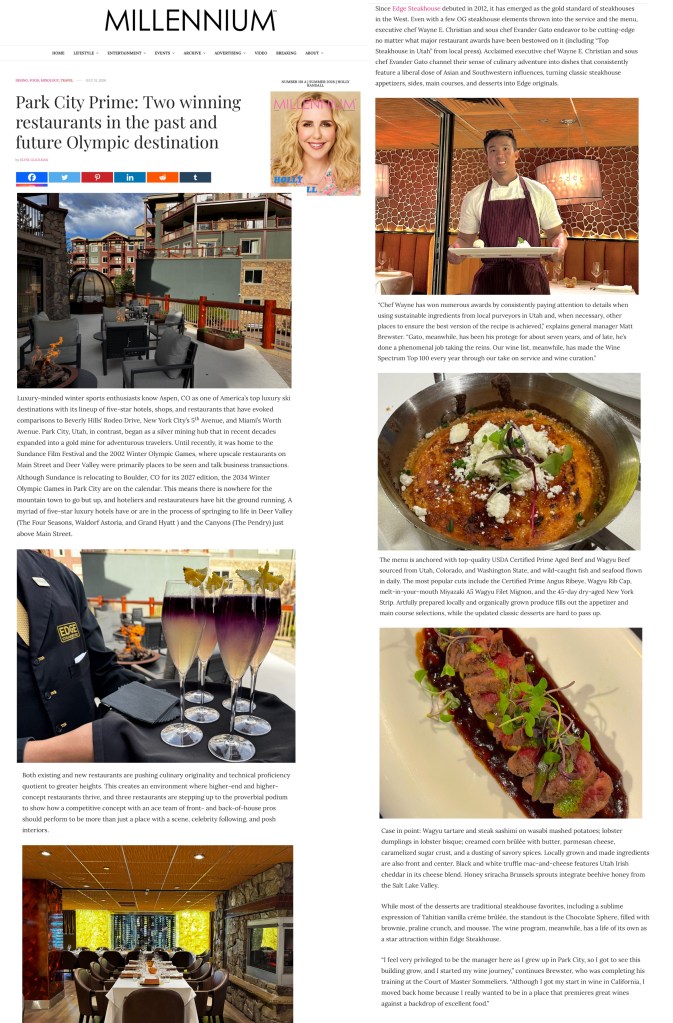This screenshot has width=673, height=1023.
Task: Go to the Home menu item
Action: point(58,53)
